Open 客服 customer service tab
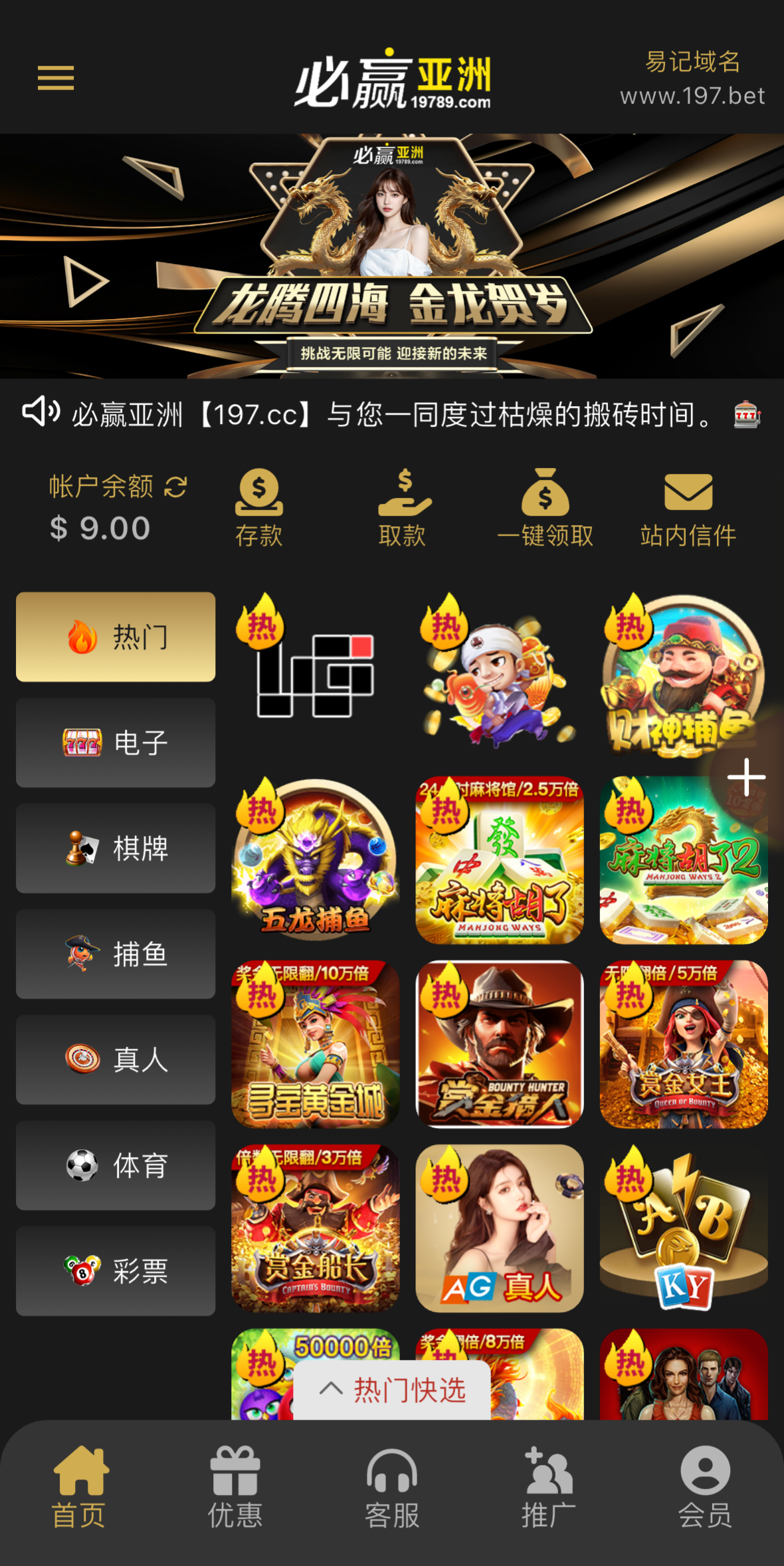The height and width of the screenshot is (1566, 784). pyautogui.click(x=392, y=1488)
